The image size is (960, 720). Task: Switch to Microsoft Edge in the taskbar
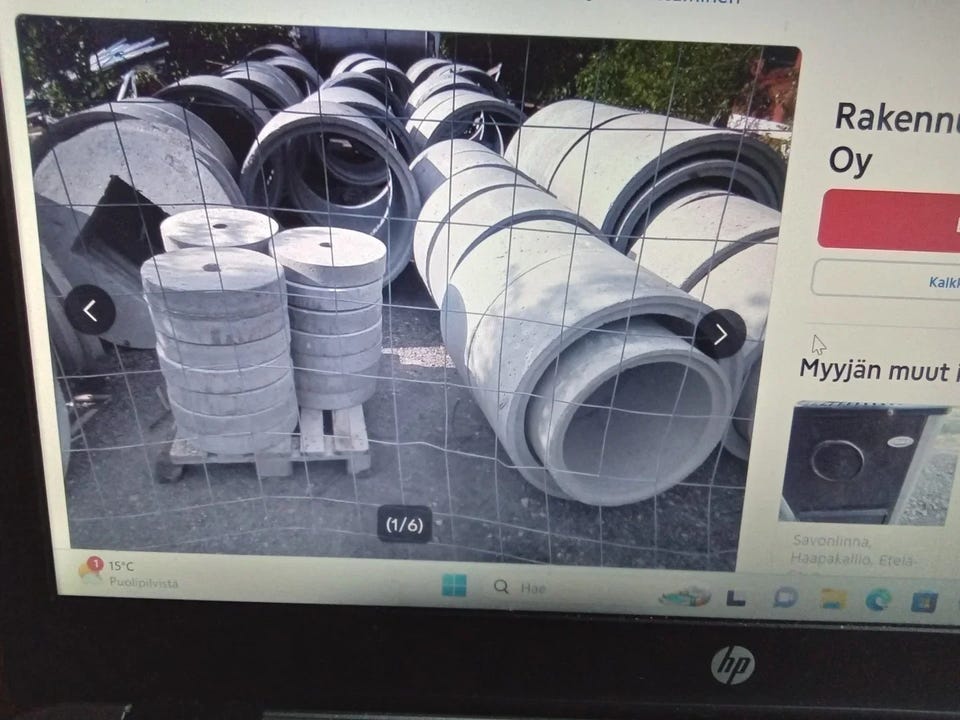(x=878, y=600)
